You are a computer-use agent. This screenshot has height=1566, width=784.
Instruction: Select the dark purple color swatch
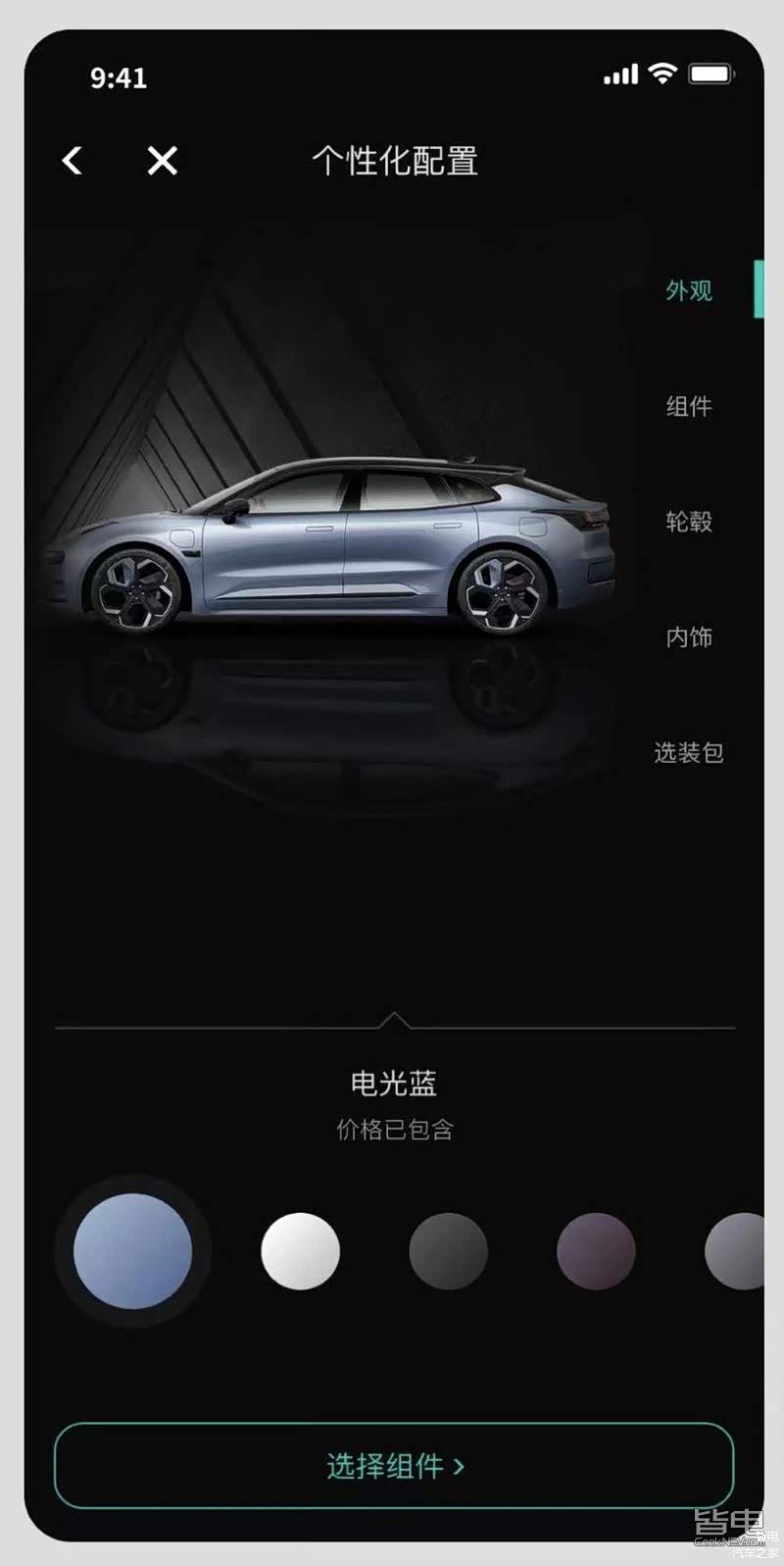point(595,1250)
